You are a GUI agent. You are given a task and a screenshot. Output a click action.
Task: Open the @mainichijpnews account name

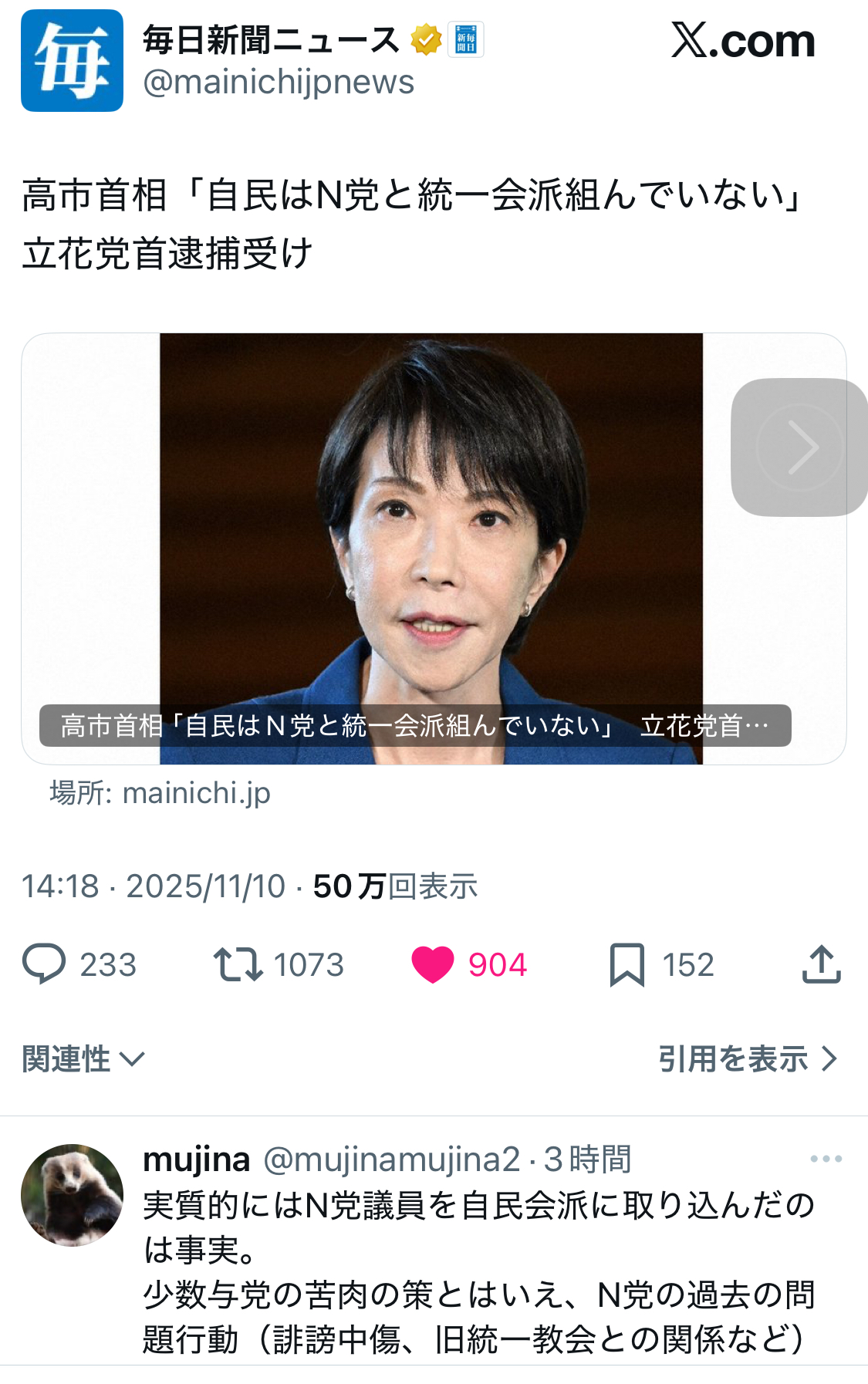279,82
